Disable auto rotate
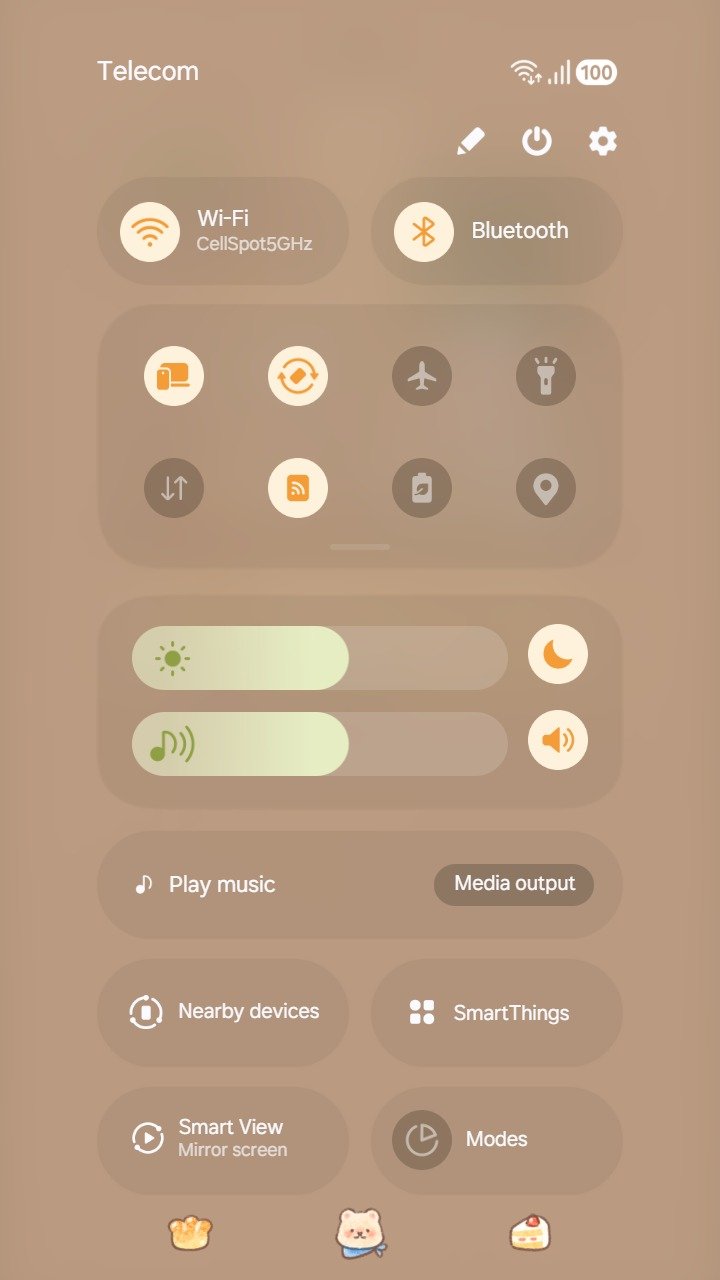The height and width of the screenshot is (1280, 720). (298, 377)
